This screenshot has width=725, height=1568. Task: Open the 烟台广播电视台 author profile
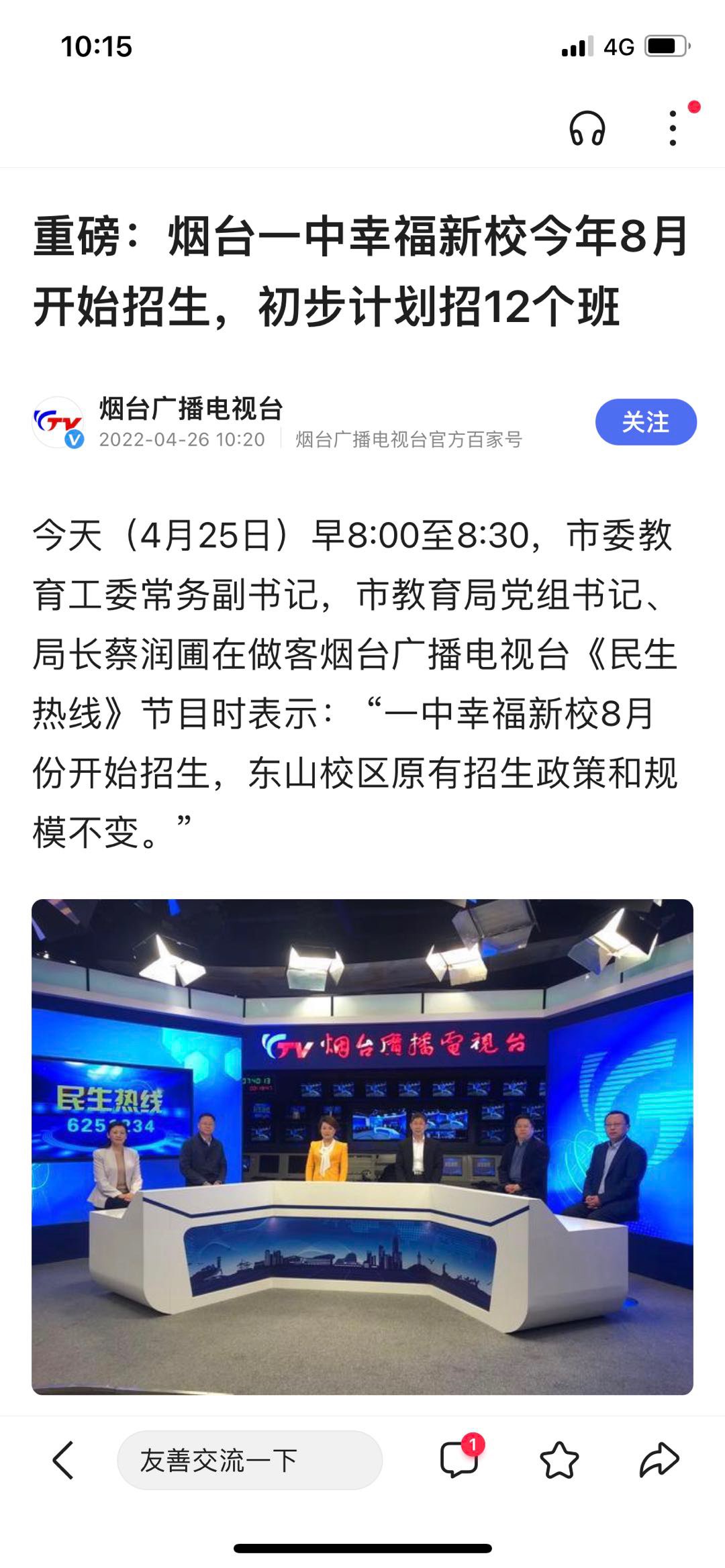pos(191,409)
